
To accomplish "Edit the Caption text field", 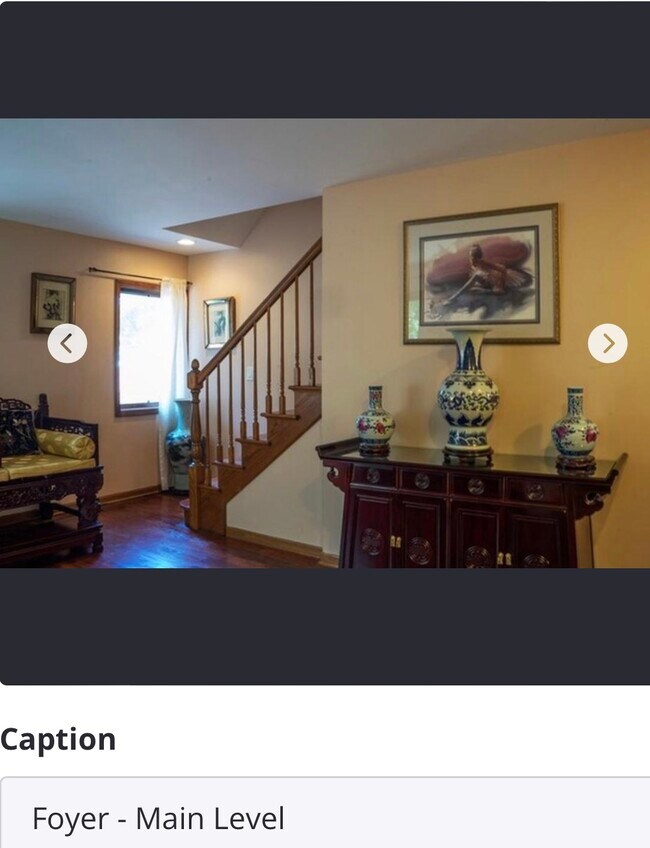I will coord(325,818).
